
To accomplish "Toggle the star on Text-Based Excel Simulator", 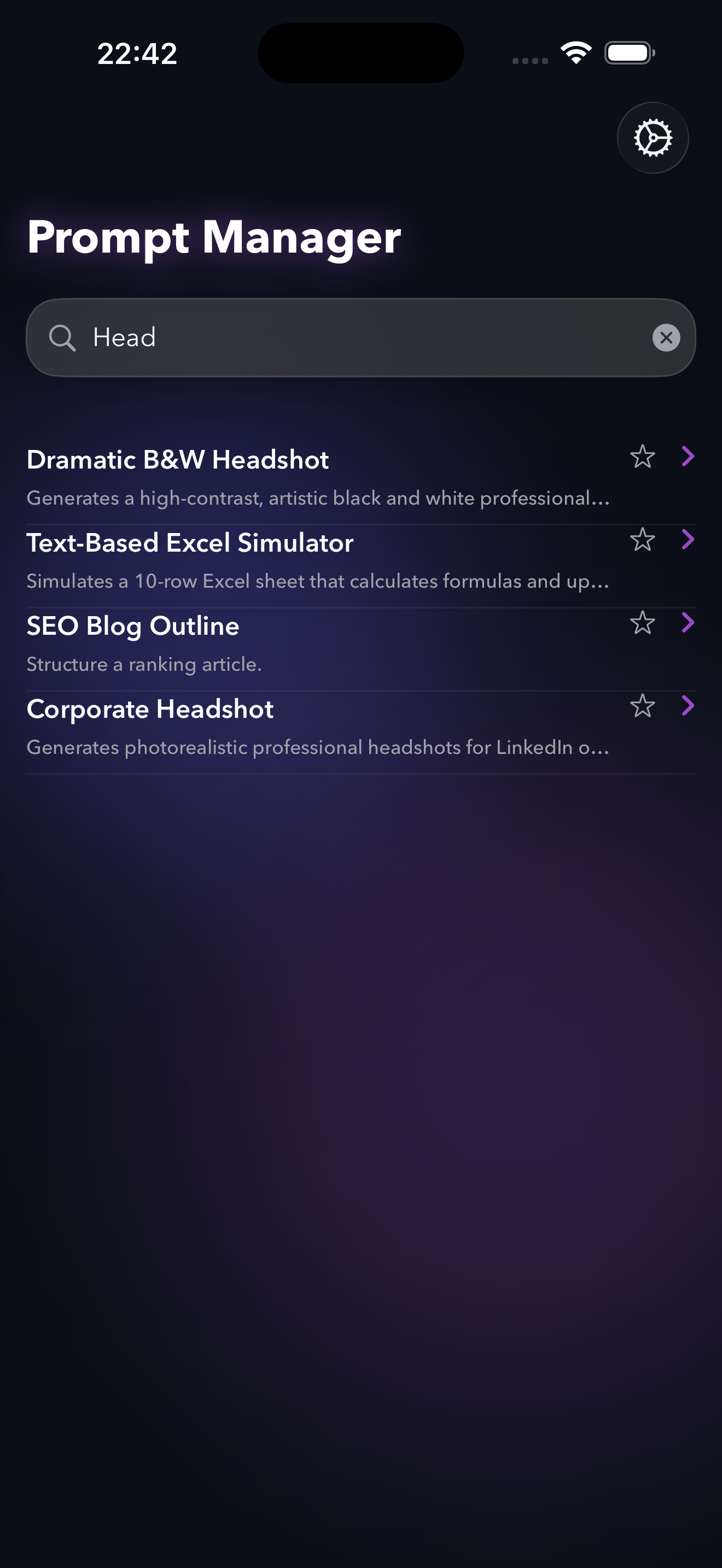I will (643, 540).
